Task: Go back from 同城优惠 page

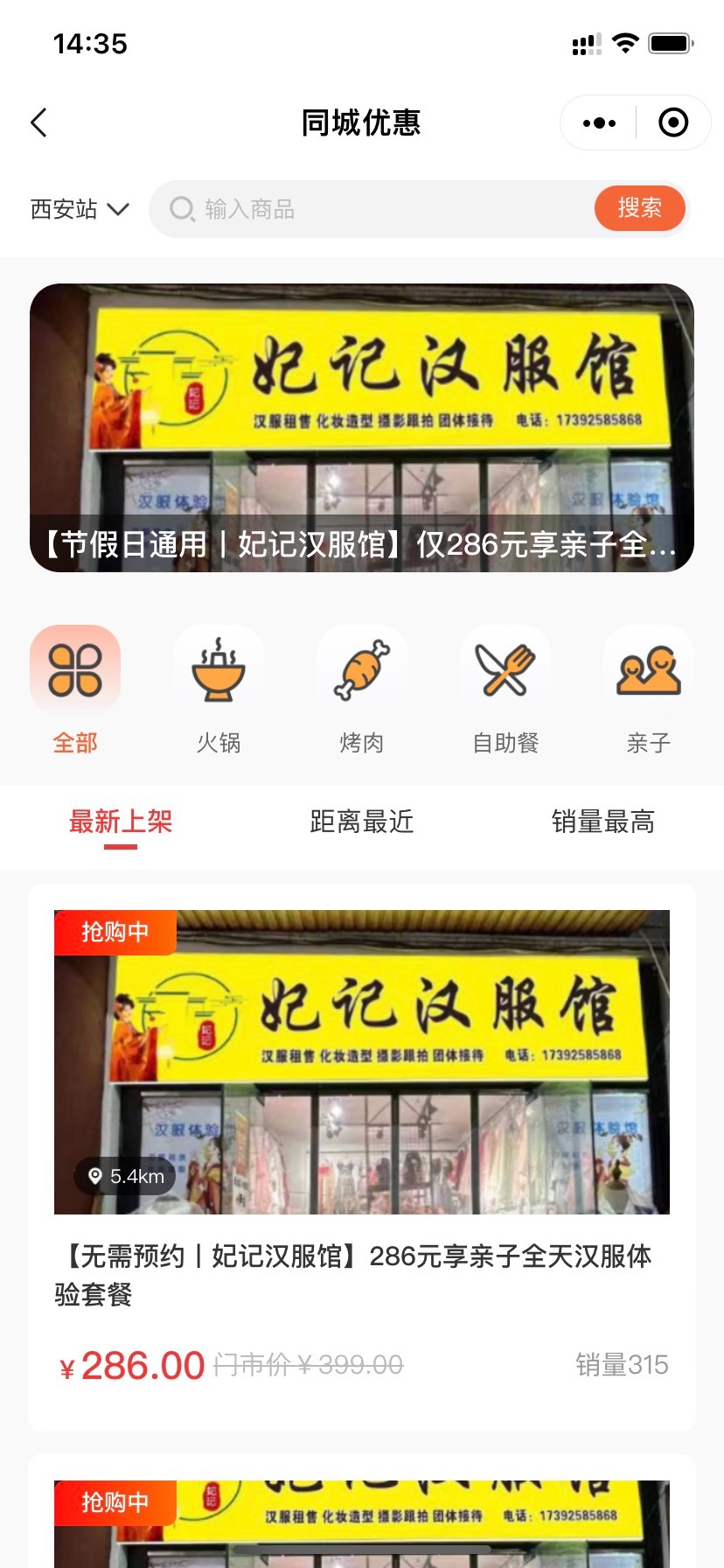Action: pos(39,122)
